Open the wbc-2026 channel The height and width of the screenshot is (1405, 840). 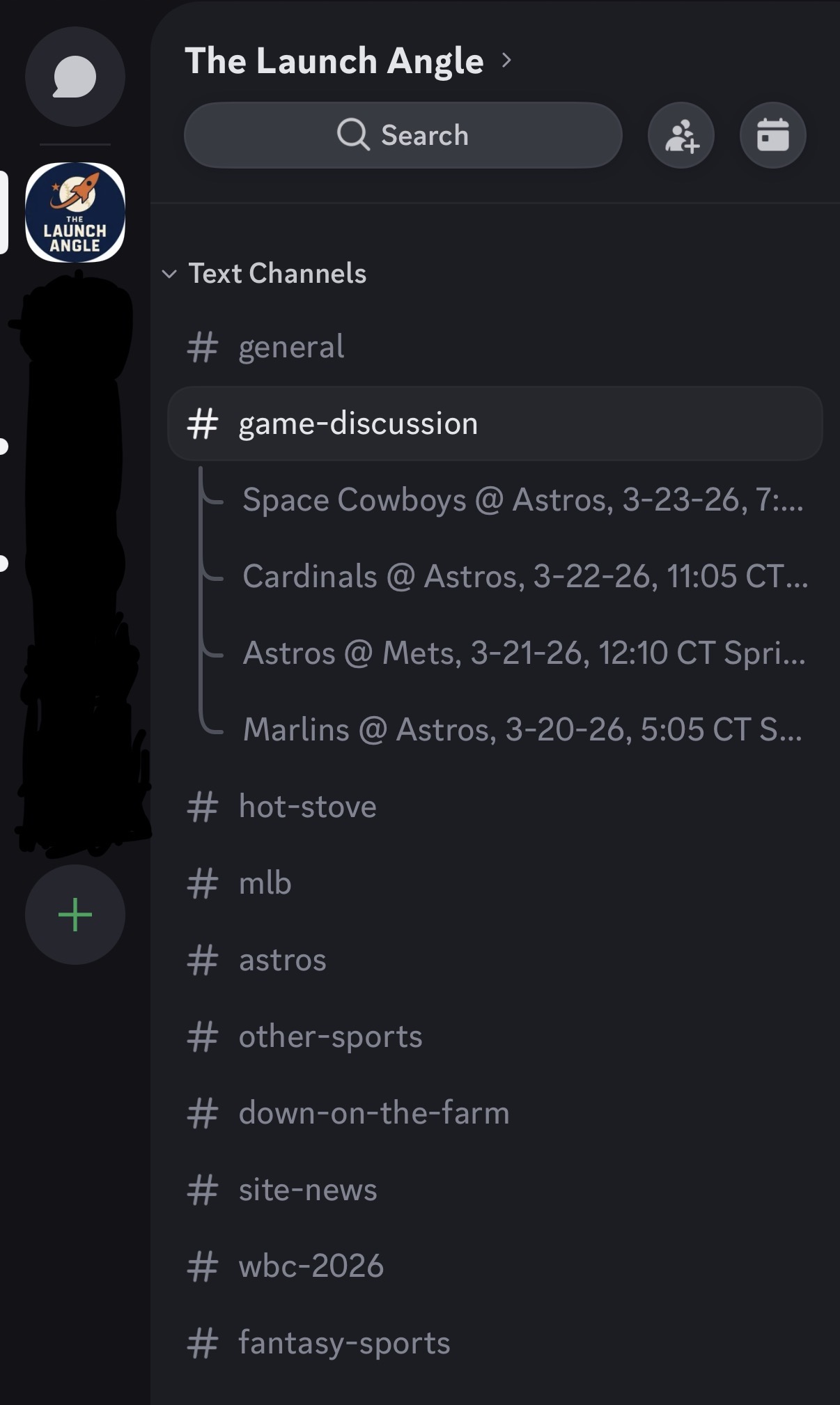311,1266
